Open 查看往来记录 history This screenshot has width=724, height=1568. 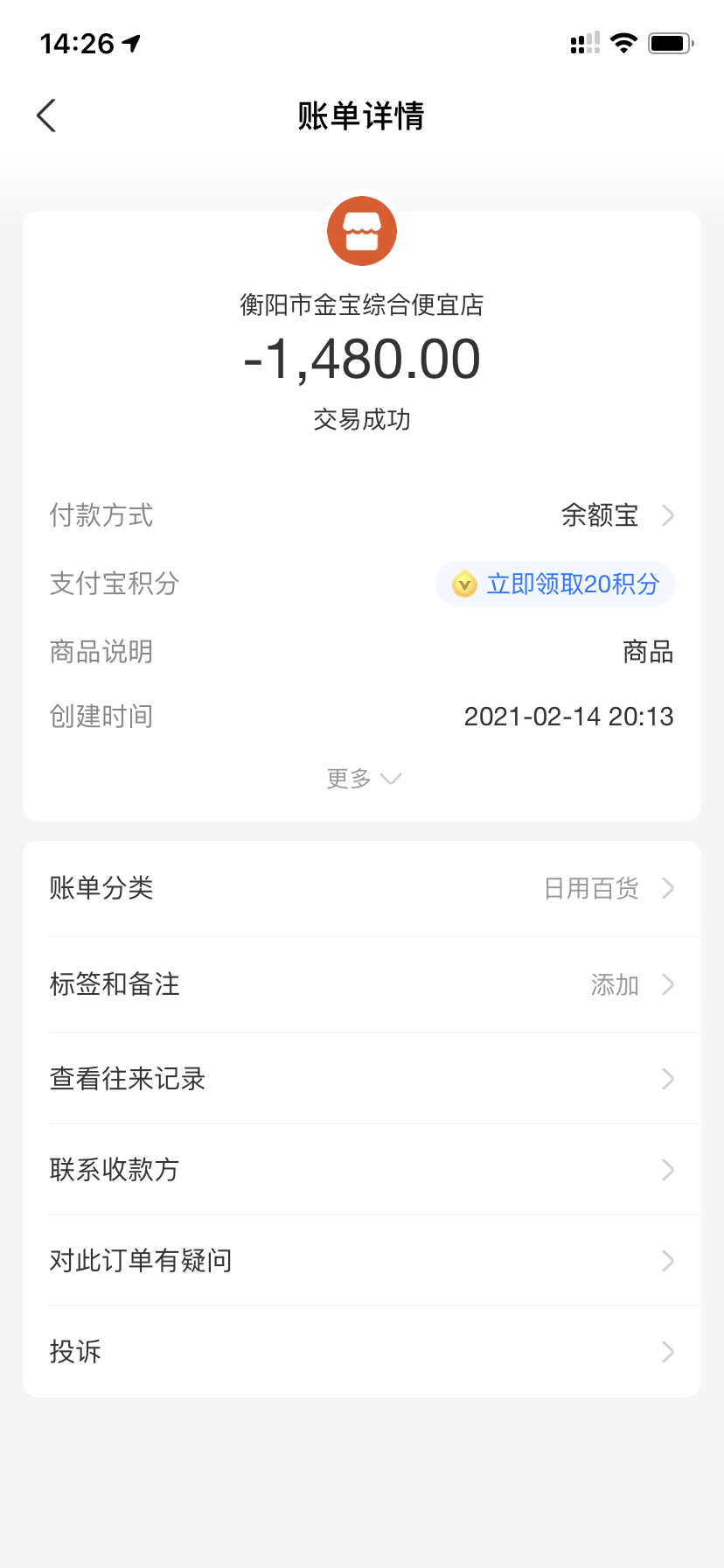(x=362, y=1079)
